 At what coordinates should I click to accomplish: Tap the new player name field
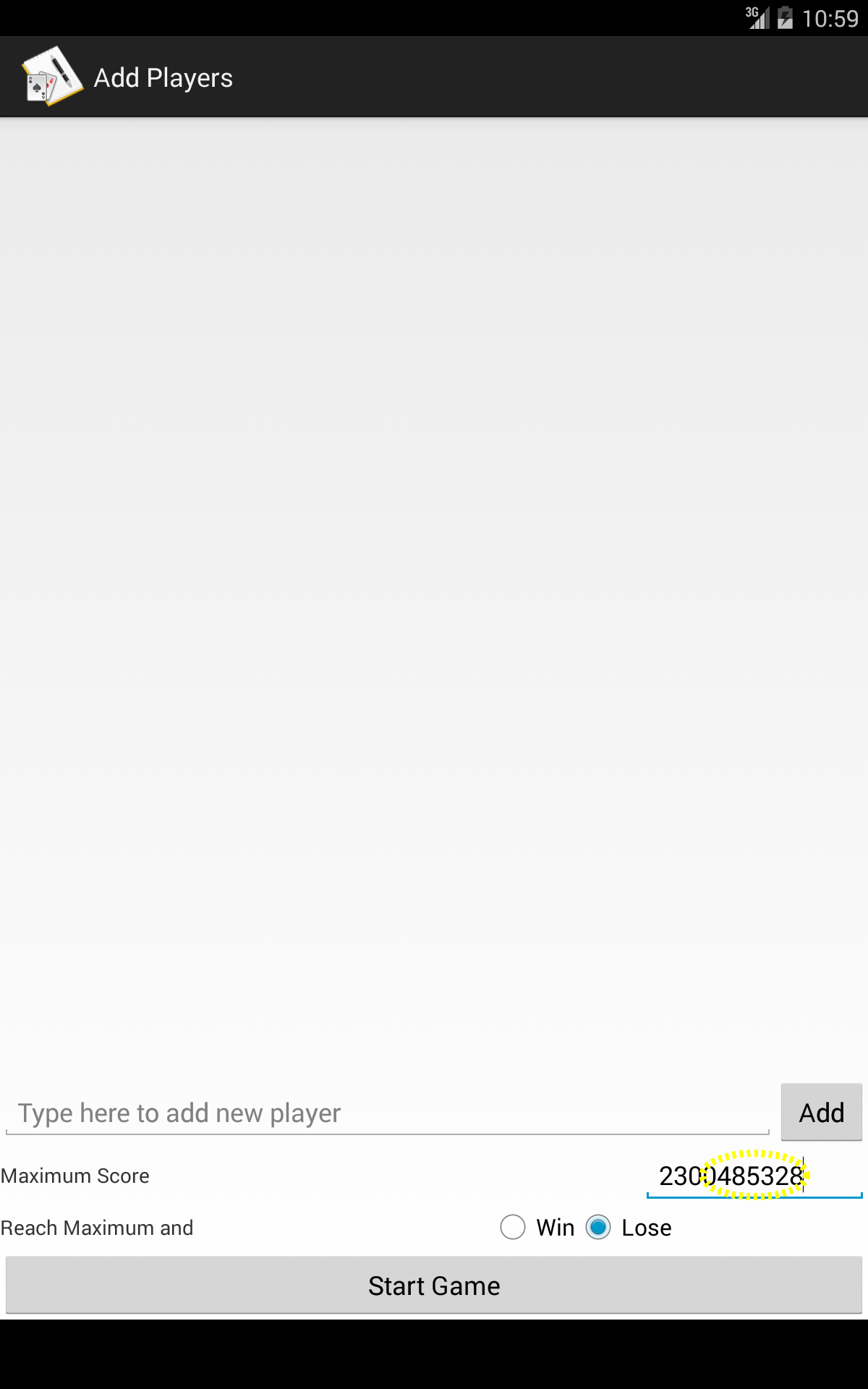[x=387, y=1112]
